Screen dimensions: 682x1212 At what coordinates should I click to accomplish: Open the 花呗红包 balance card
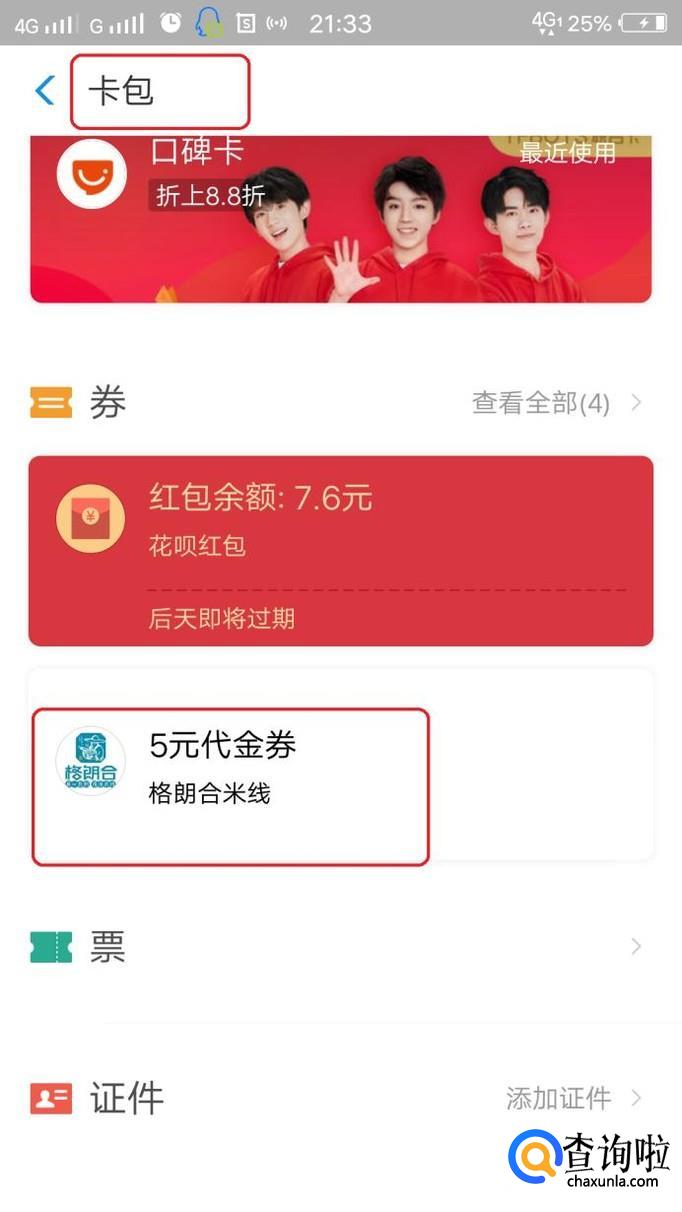coord(340,550)
